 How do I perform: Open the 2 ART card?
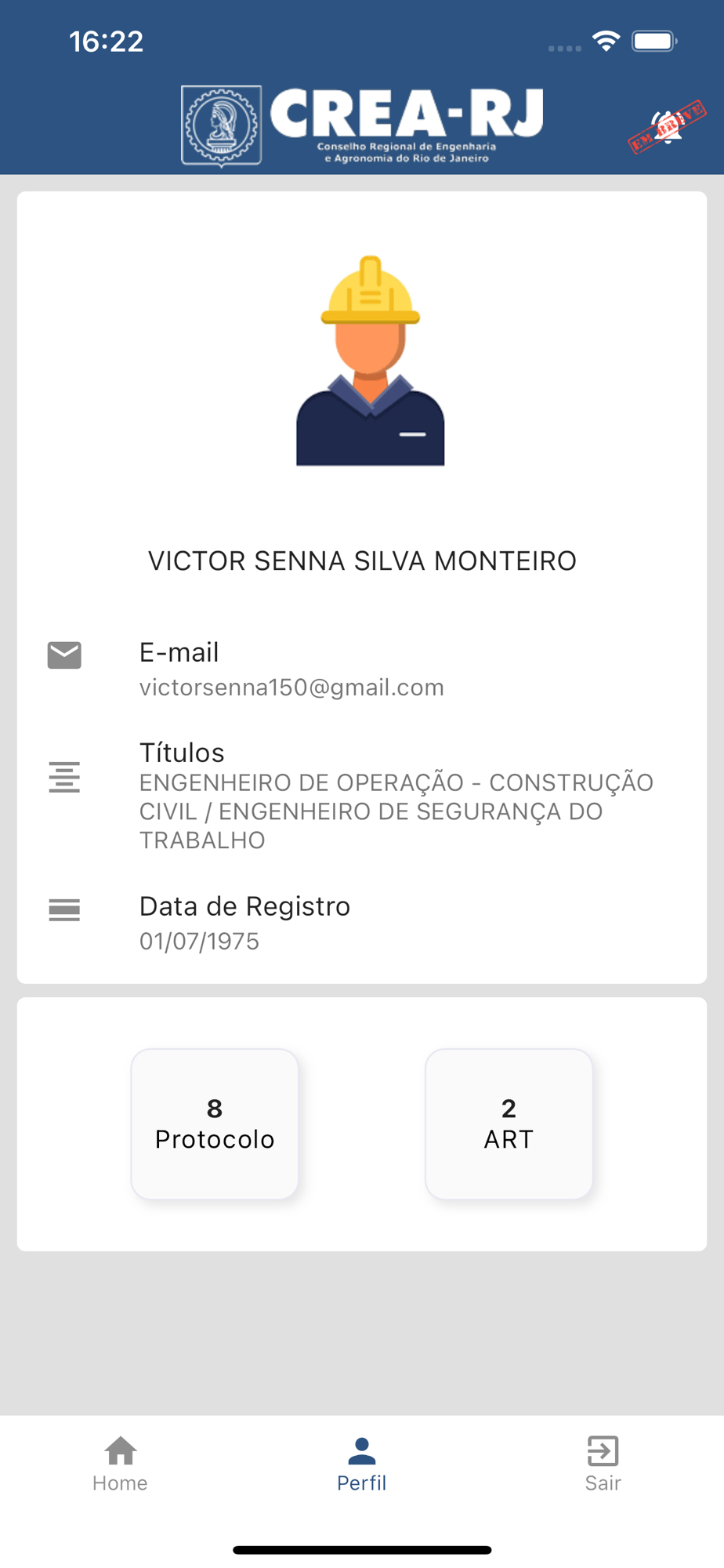click(x=509, y=1123)
